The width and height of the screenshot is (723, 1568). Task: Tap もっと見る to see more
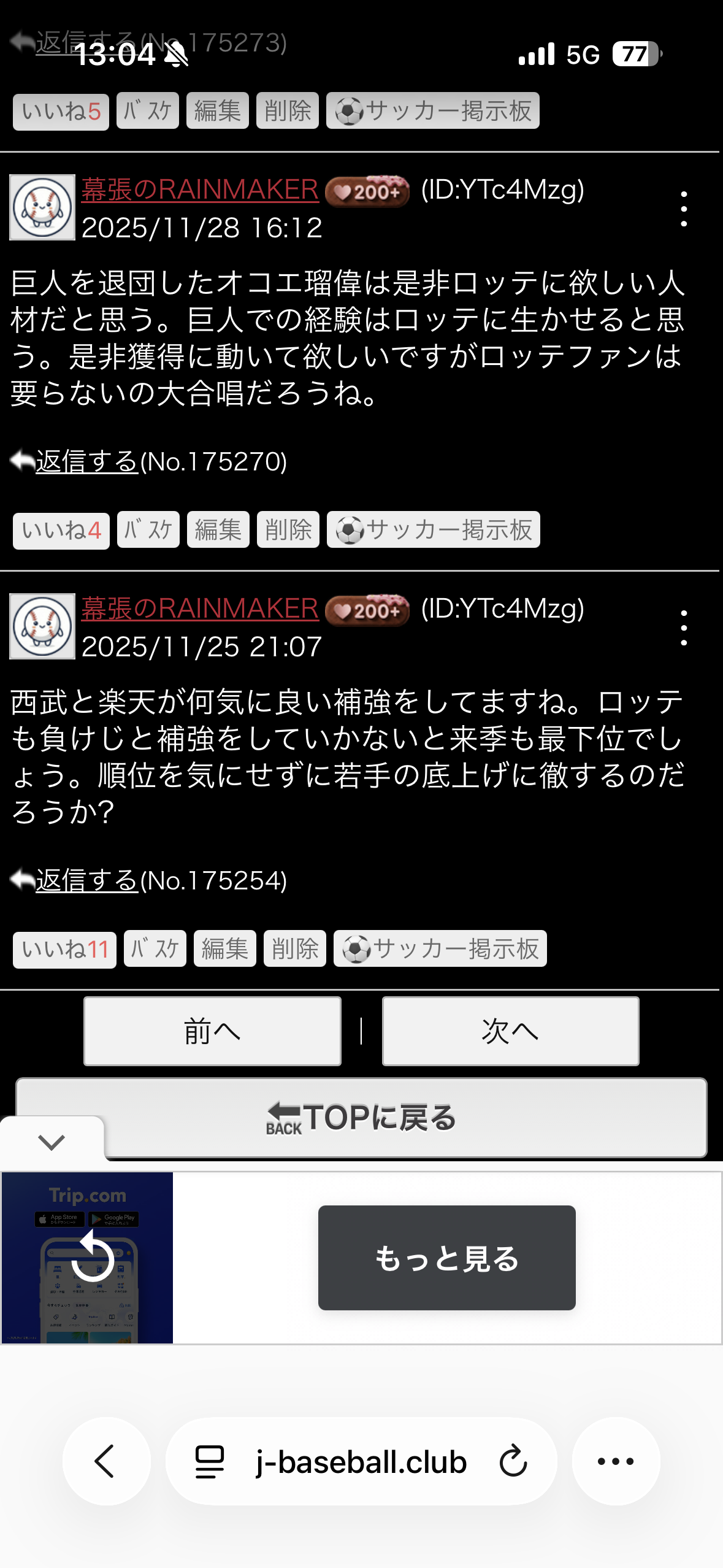(446, 1258)
